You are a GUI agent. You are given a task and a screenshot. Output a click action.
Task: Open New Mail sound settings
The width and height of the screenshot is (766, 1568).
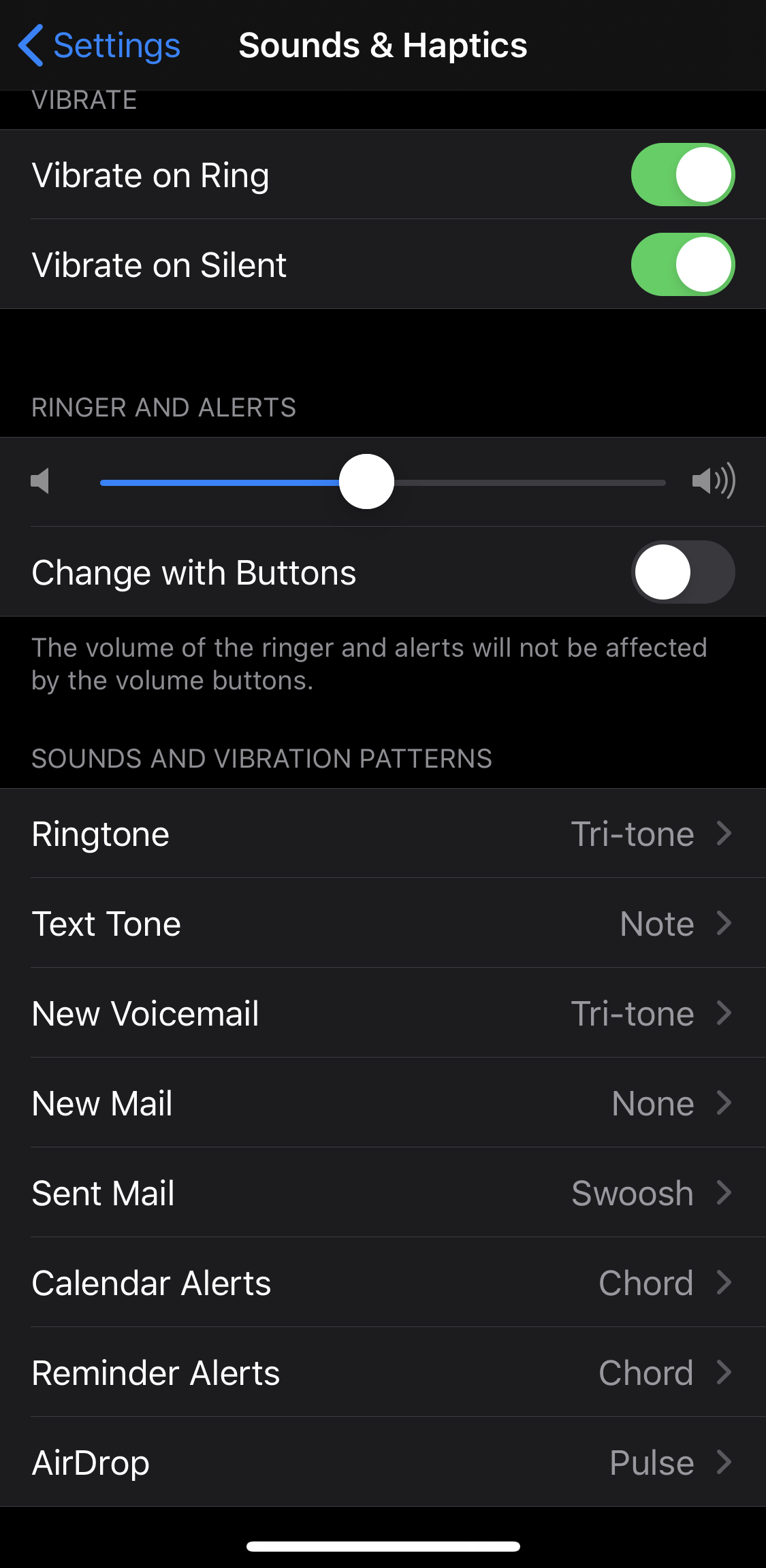[383, 1103]
